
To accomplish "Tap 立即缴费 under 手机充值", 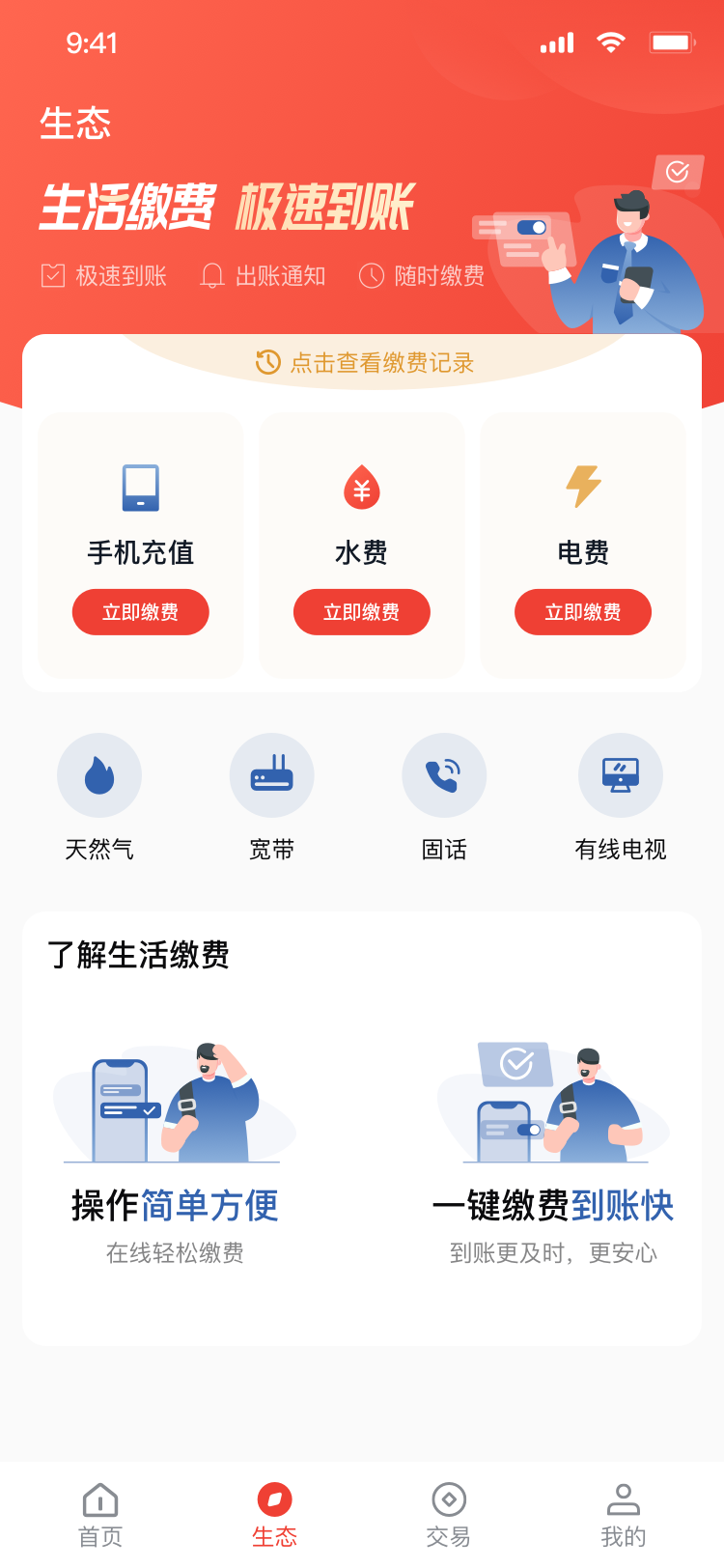I will (141, 612).
